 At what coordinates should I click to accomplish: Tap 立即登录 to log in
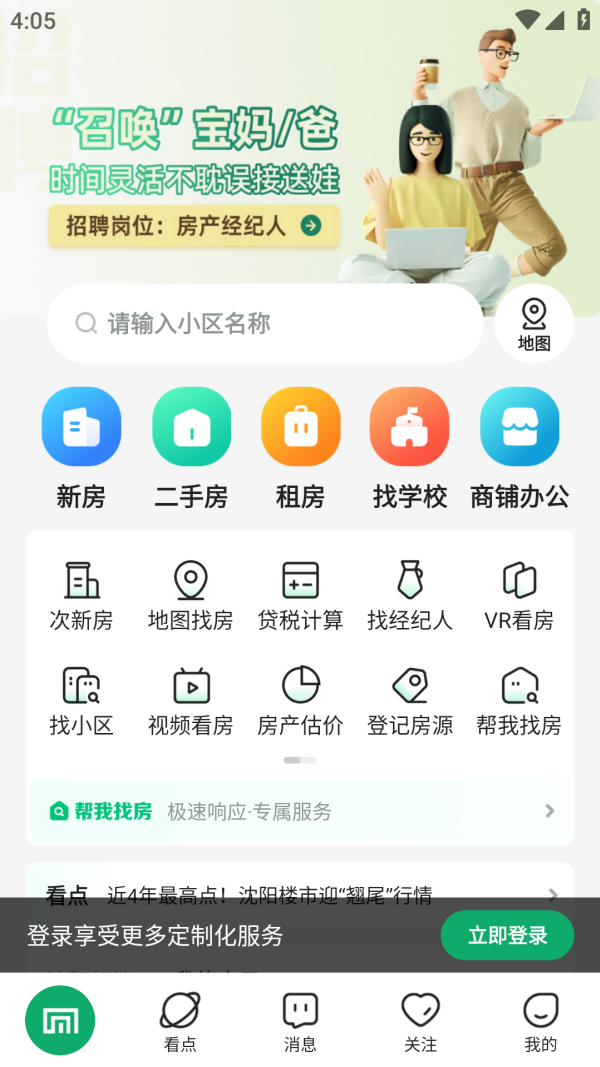click(x=507, y=936)
